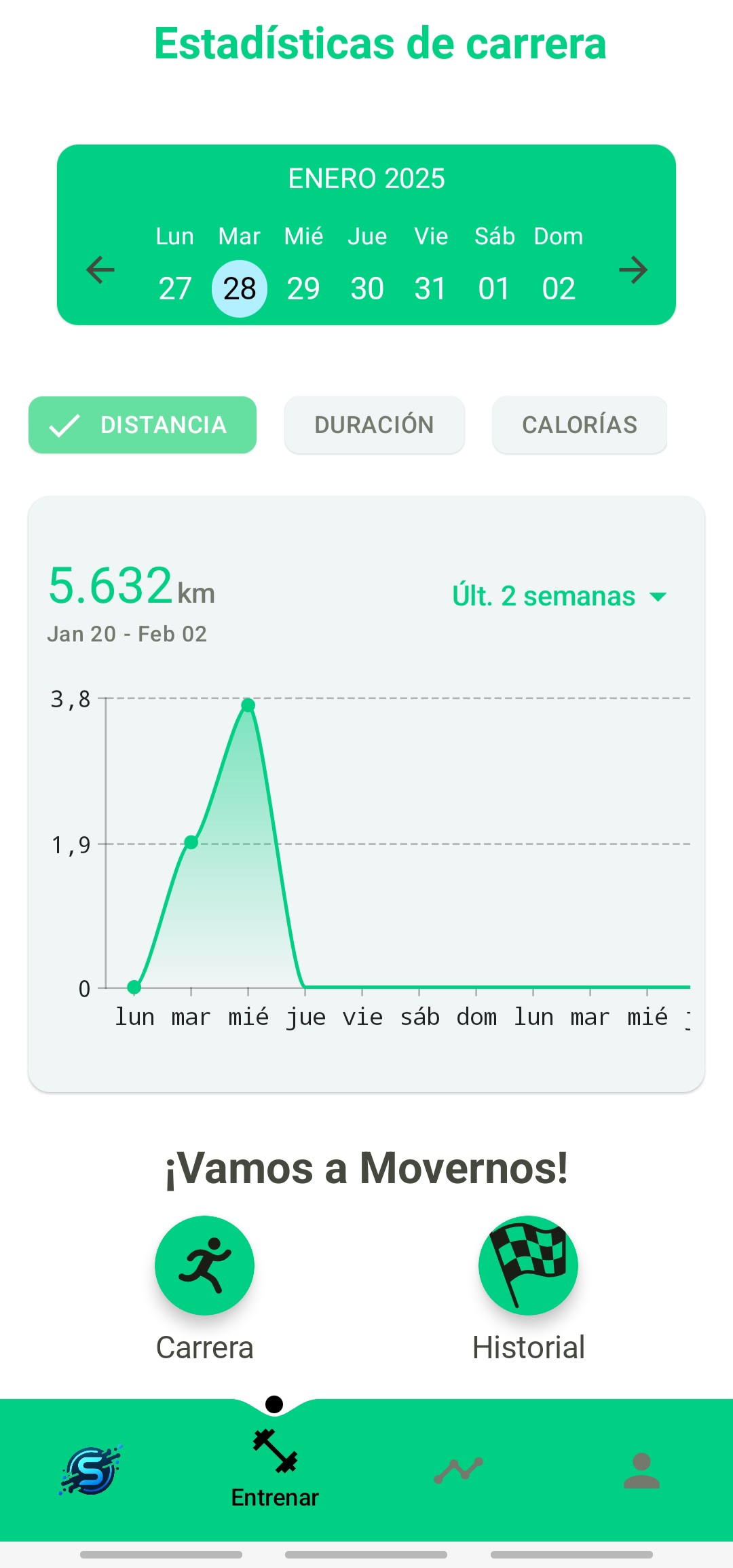
Task: Disable the DISTANCIA filter
Action: [x=143, y=425]
